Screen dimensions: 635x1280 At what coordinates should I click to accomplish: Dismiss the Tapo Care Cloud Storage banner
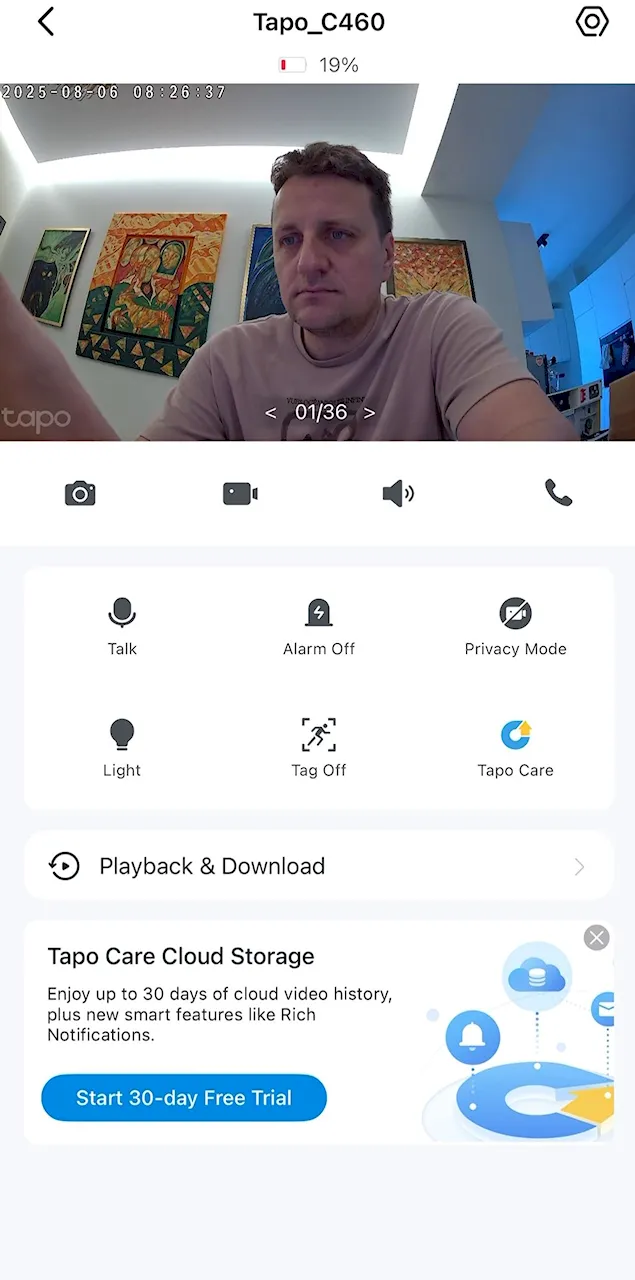[597, 937]
